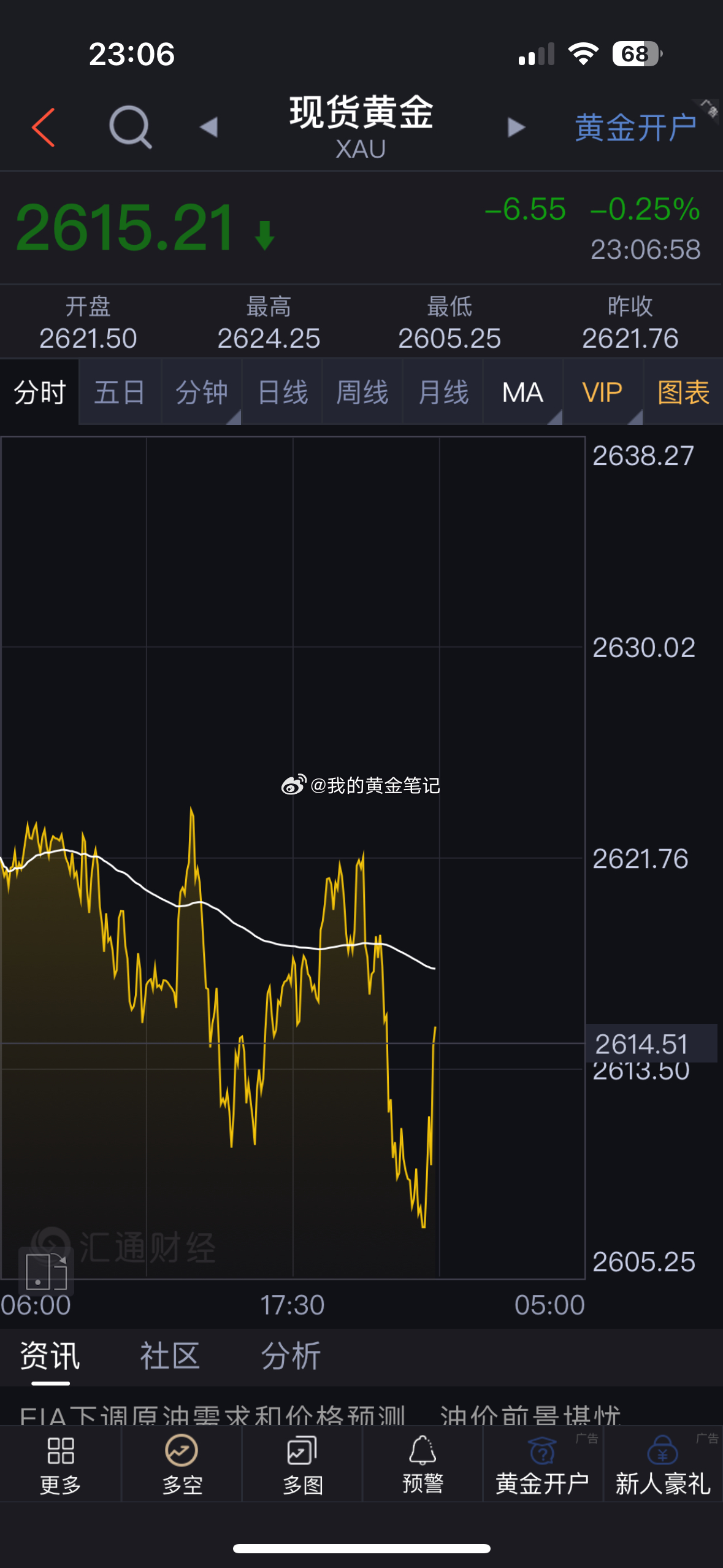The width and height of the screenshot is (723, 1568).
Task: Switch to the next instrument arrow
Action: tap(516, 127)
